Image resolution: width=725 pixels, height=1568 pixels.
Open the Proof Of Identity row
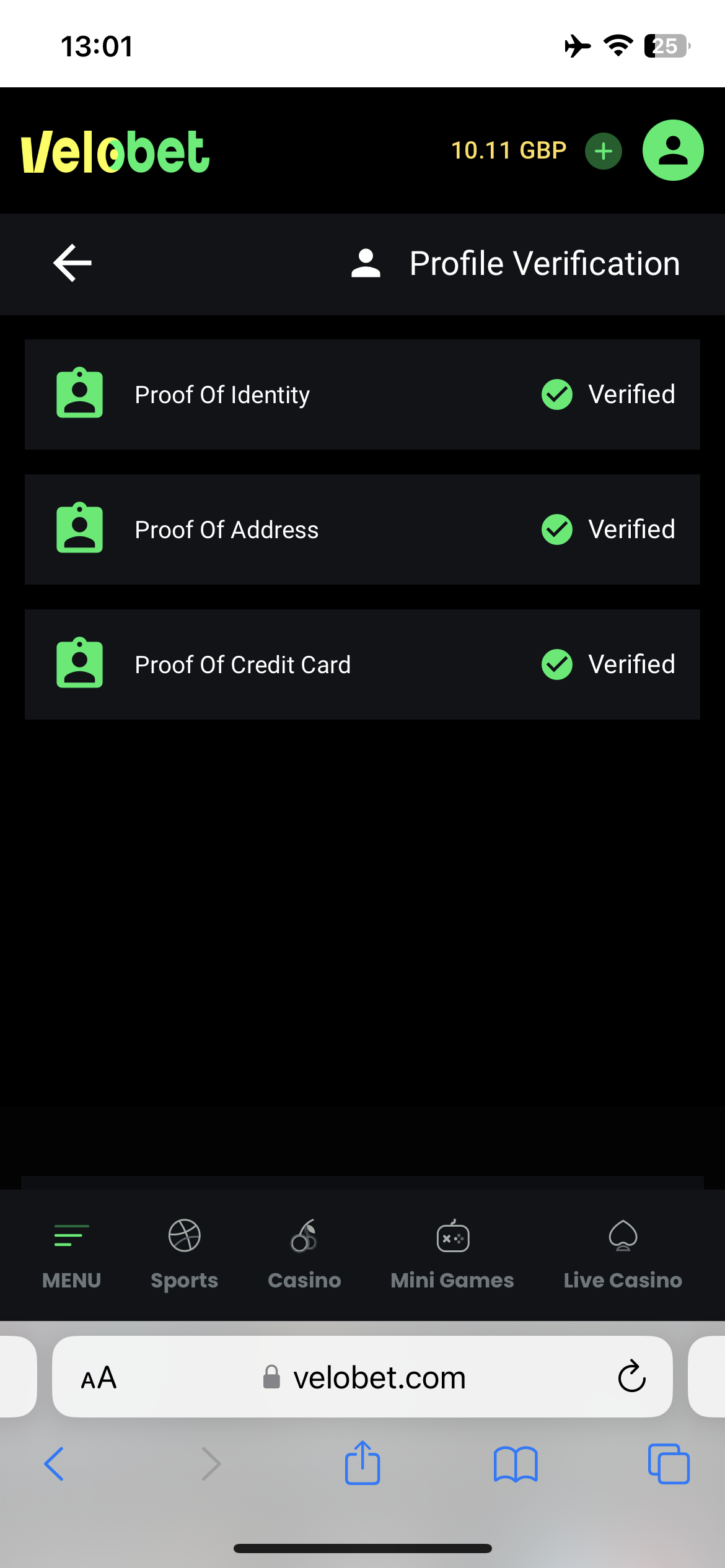[362, 394]
